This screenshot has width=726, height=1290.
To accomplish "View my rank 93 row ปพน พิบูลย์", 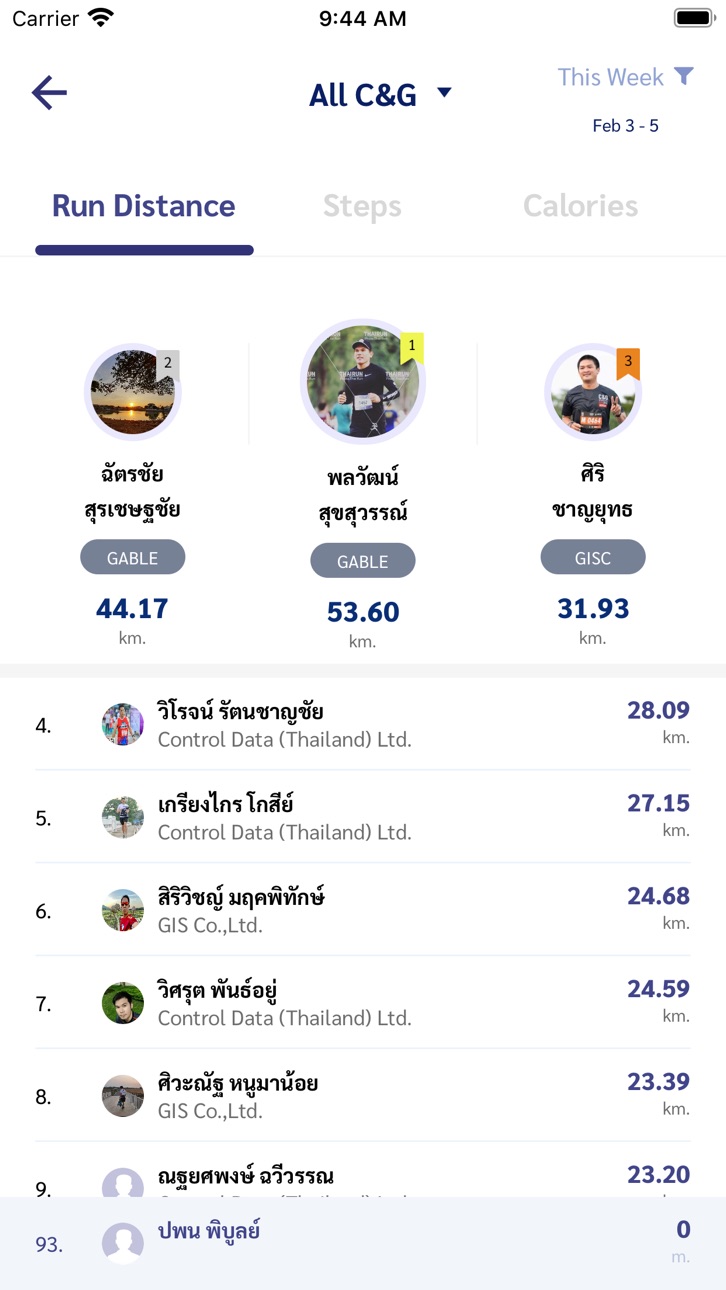I will coord(363,1243).
